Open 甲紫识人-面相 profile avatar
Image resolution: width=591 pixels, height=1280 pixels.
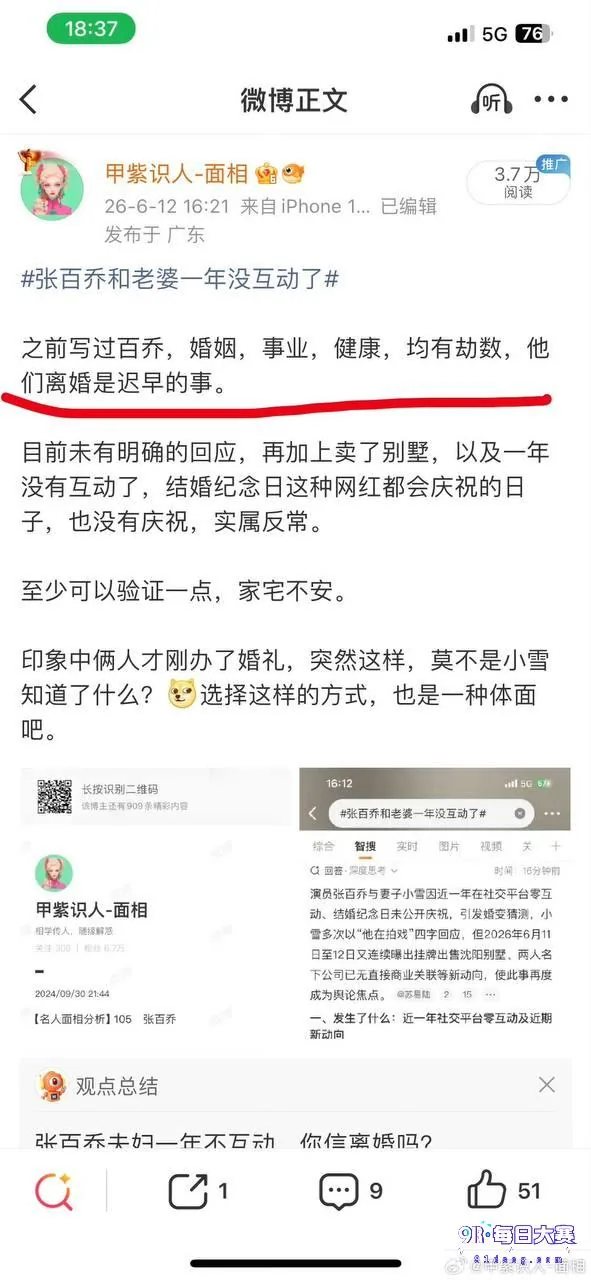51,192
